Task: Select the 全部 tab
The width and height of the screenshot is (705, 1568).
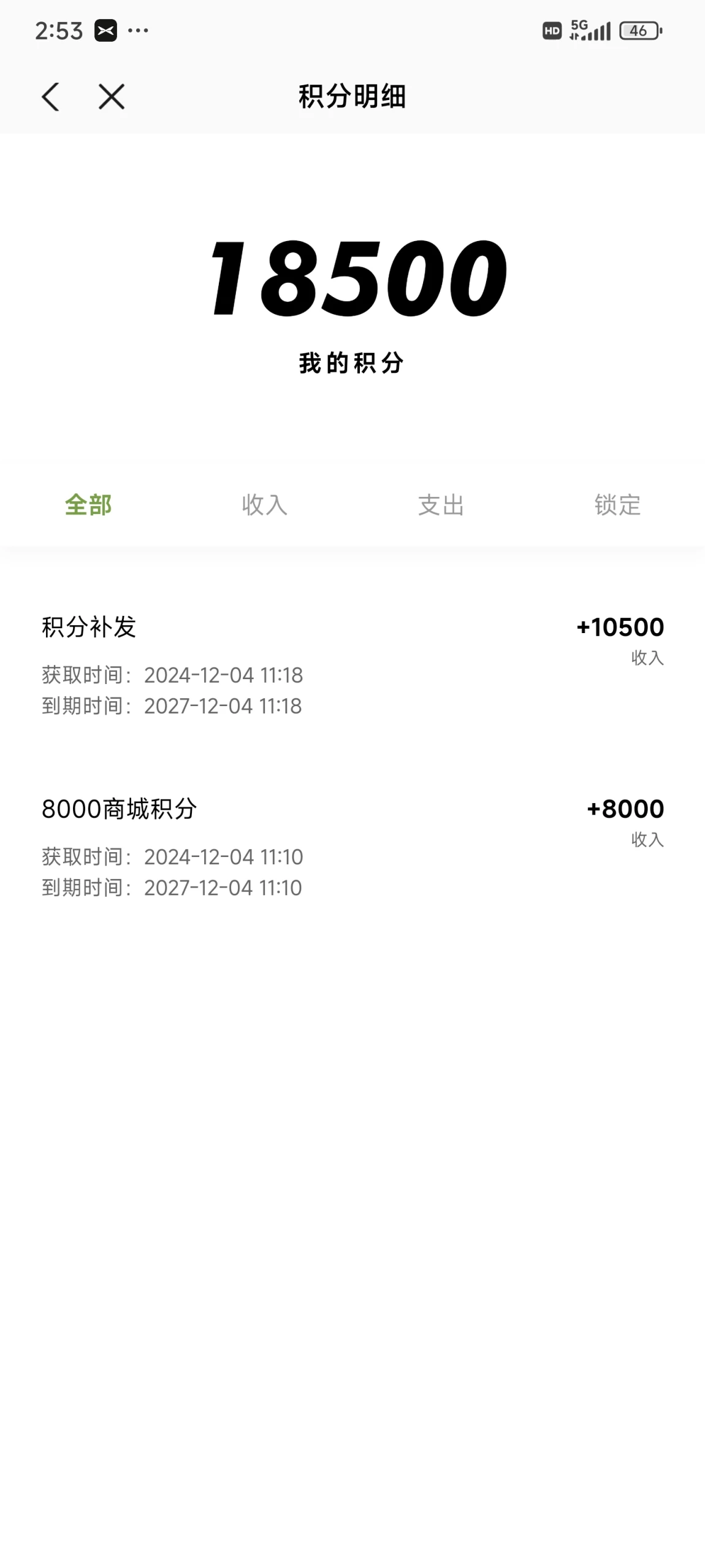Action: coord(88,505)
